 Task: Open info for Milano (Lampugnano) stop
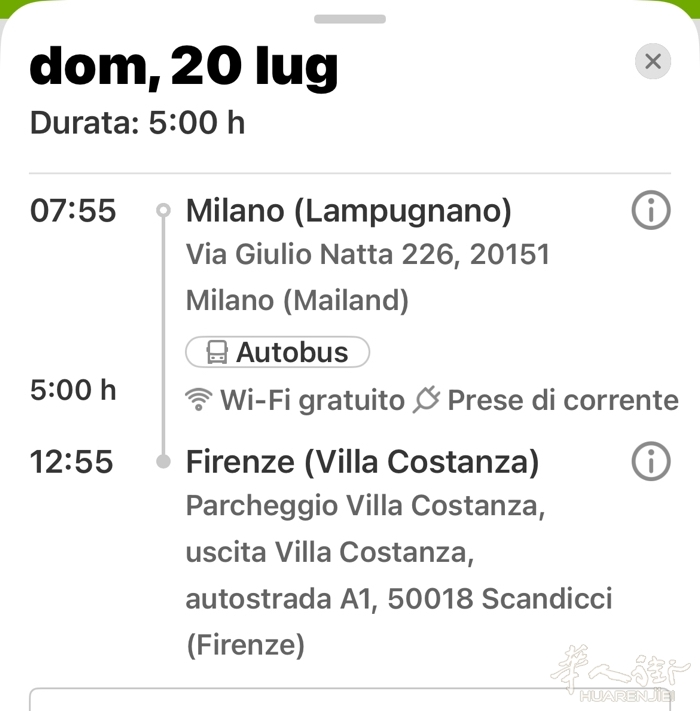651,211
